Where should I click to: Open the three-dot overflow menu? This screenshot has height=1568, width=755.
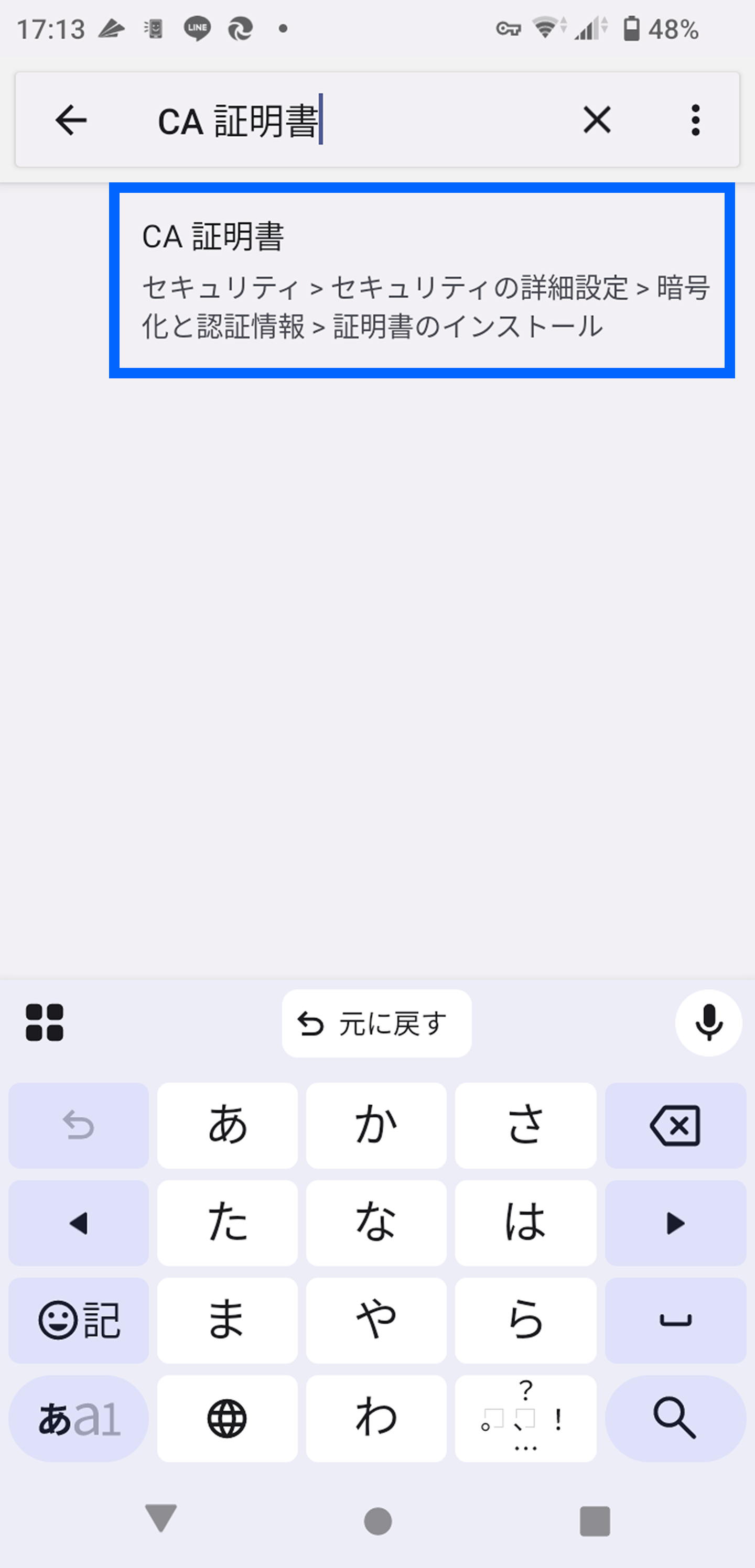(696, 119)
